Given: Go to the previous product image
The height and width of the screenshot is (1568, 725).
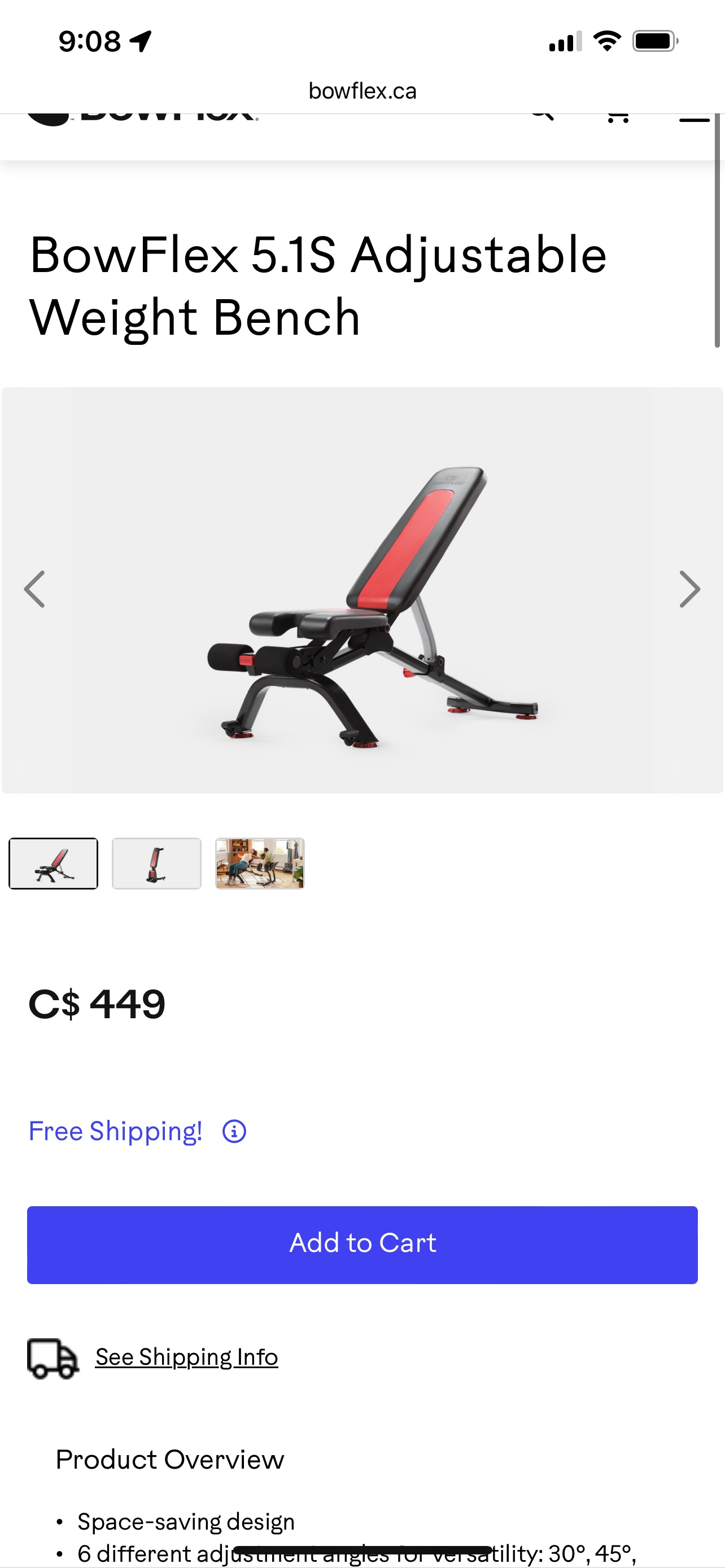Looking at the screenshot, I should 34,589.
